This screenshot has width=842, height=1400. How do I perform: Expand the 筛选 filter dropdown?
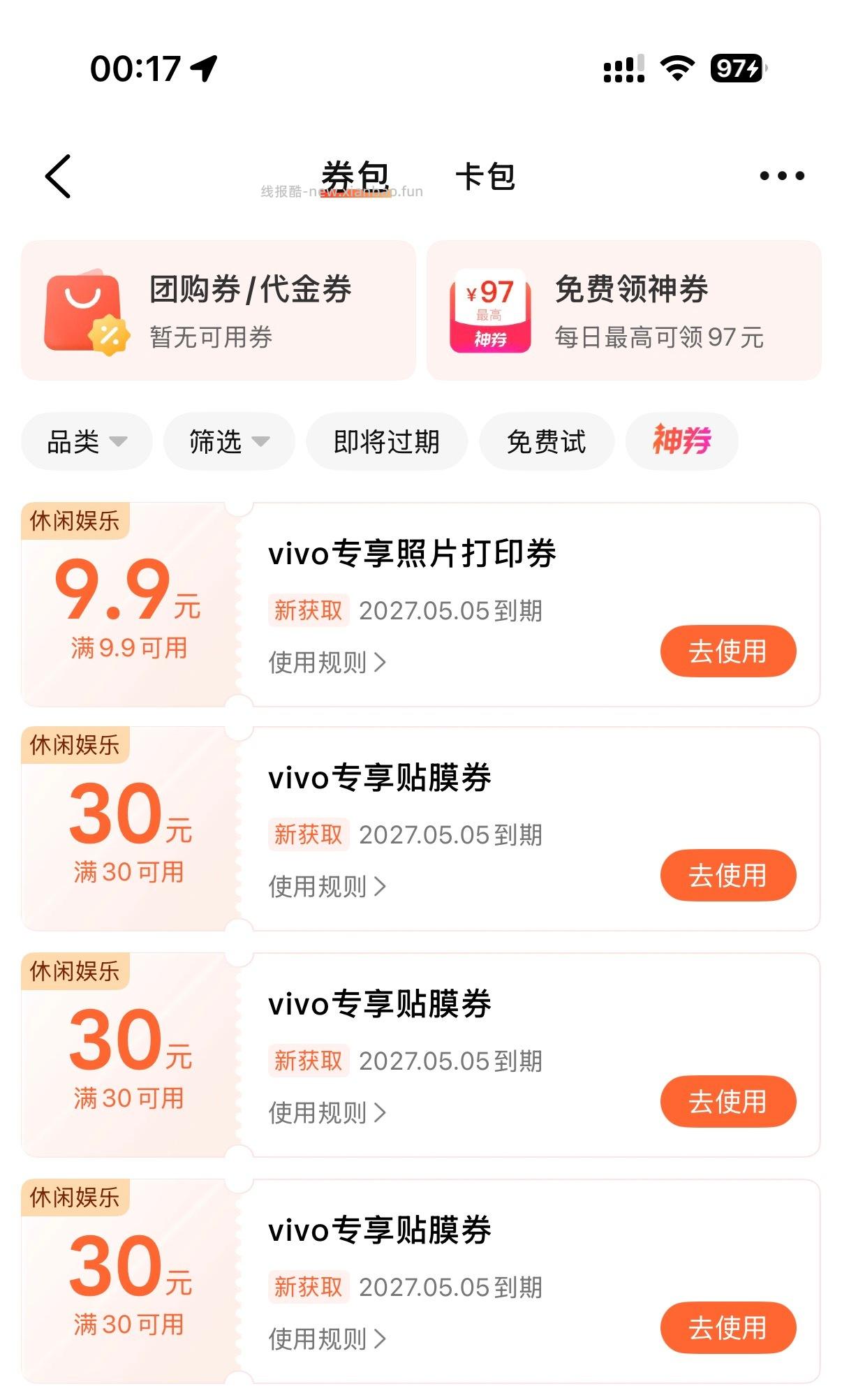click(228, 441)
